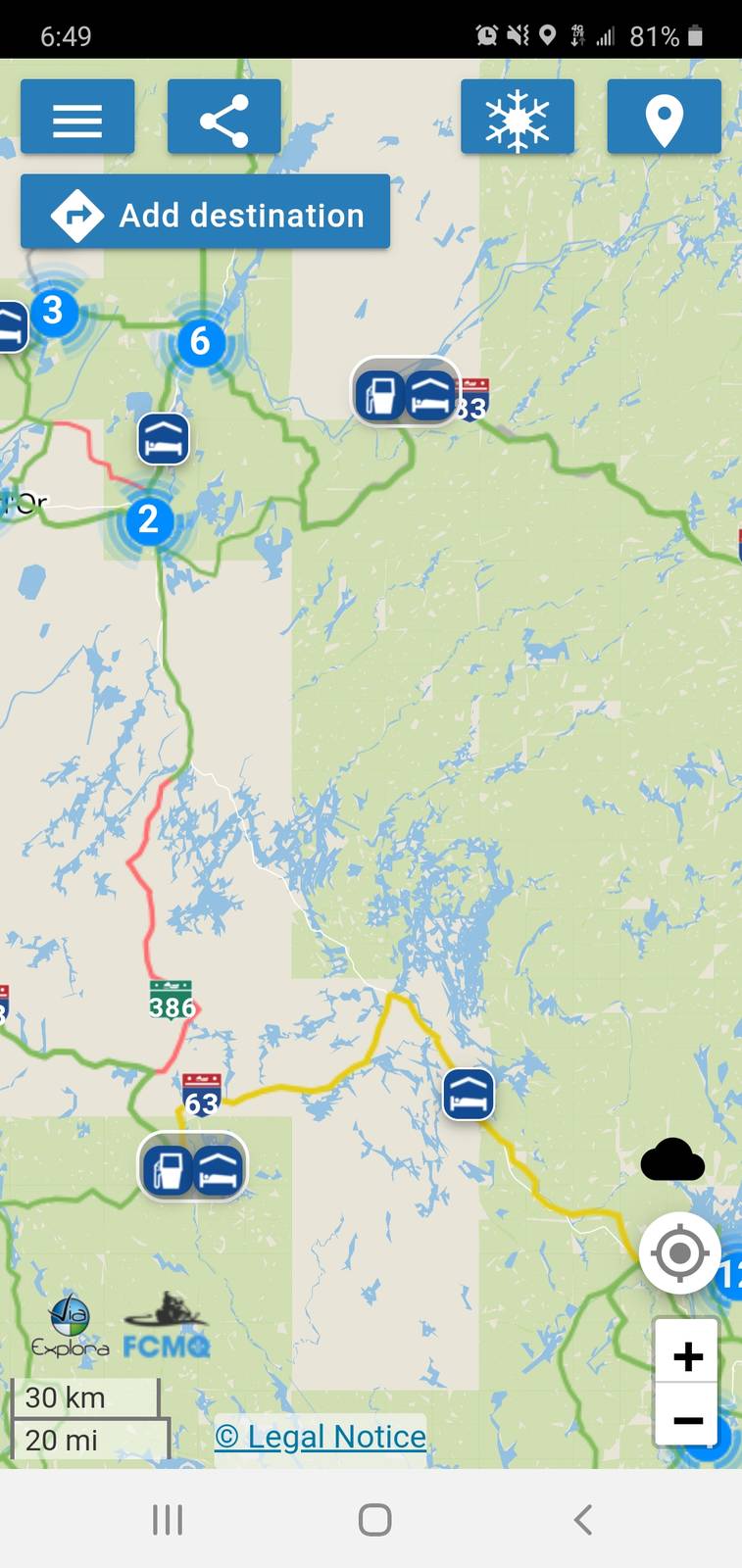Tap the snowflake conditions button
Viewport: 742px width, 1568px height.
pyautogui.click(x=518, y=117)
